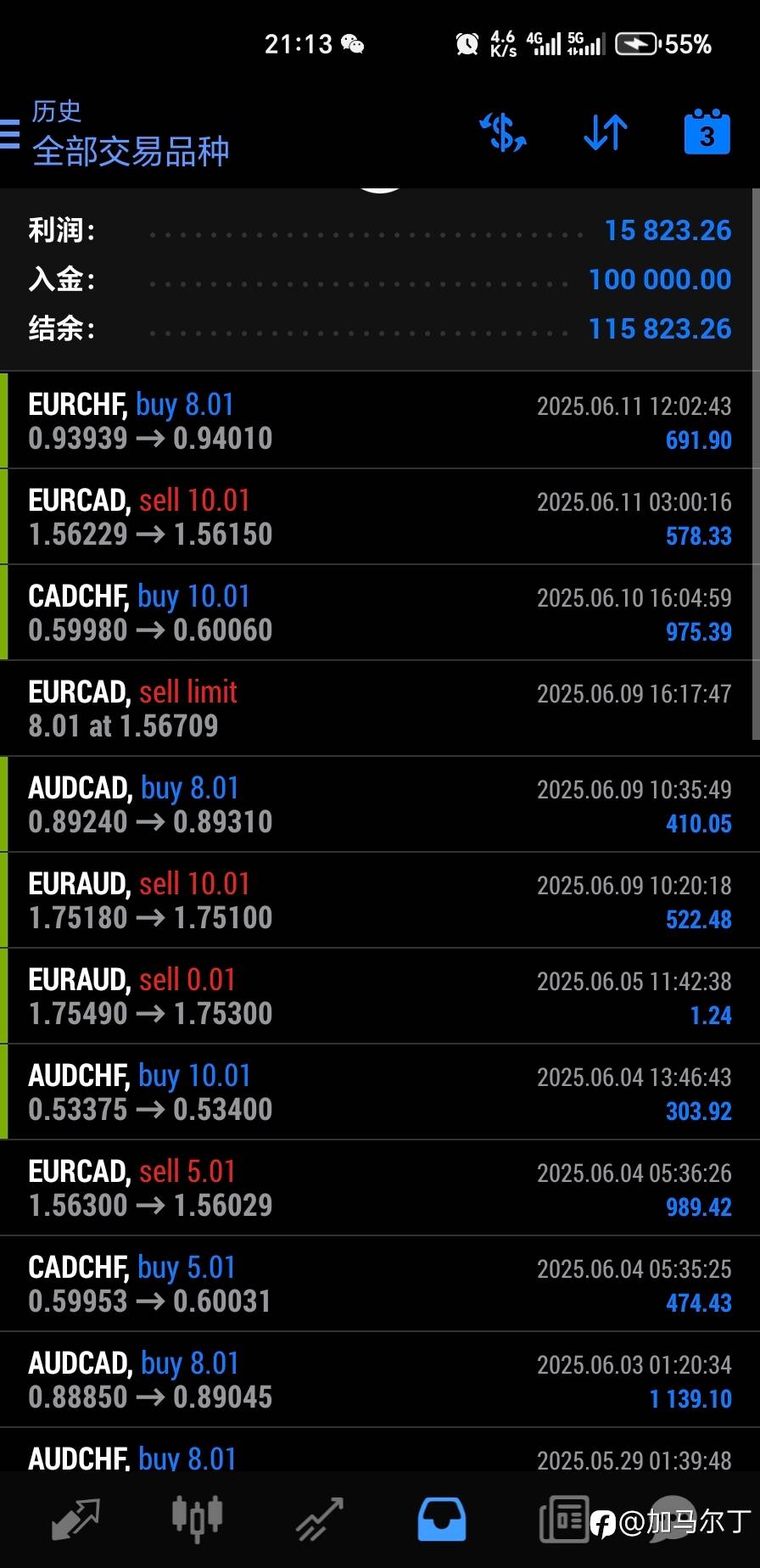The width and height of the screenshot is (760, 1568).
Task: Open the calendar date range picker
Action: click(707, 133)
